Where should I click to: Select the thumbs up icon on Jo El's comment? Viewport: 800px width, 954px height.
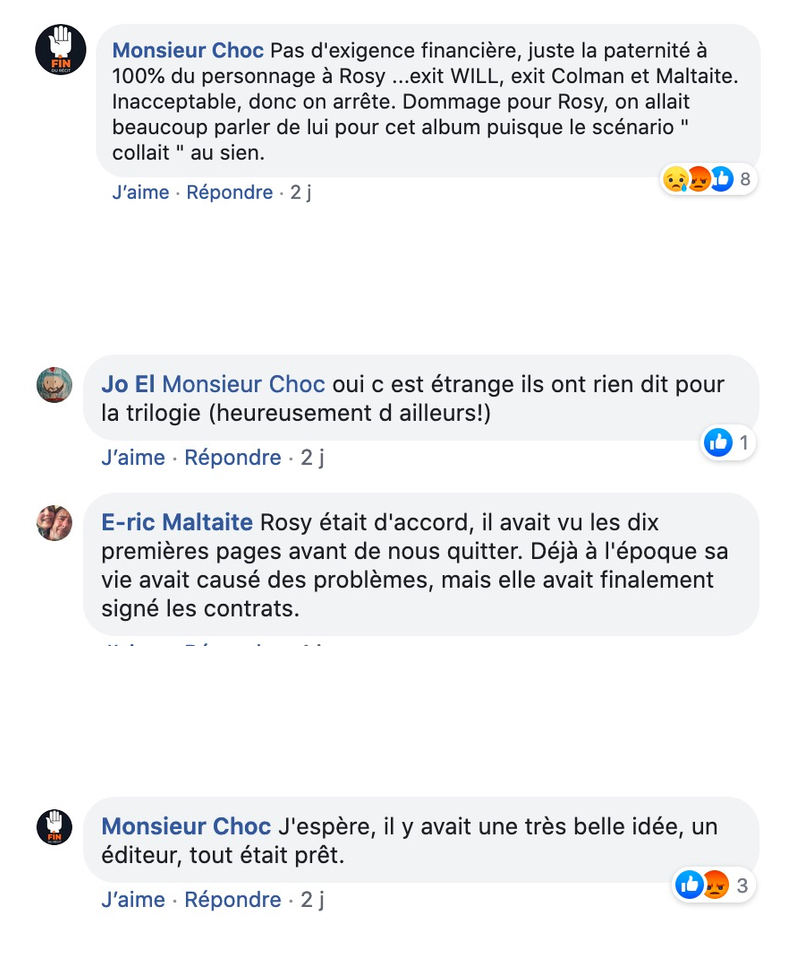pyautogui.click(x=718, y=442)
